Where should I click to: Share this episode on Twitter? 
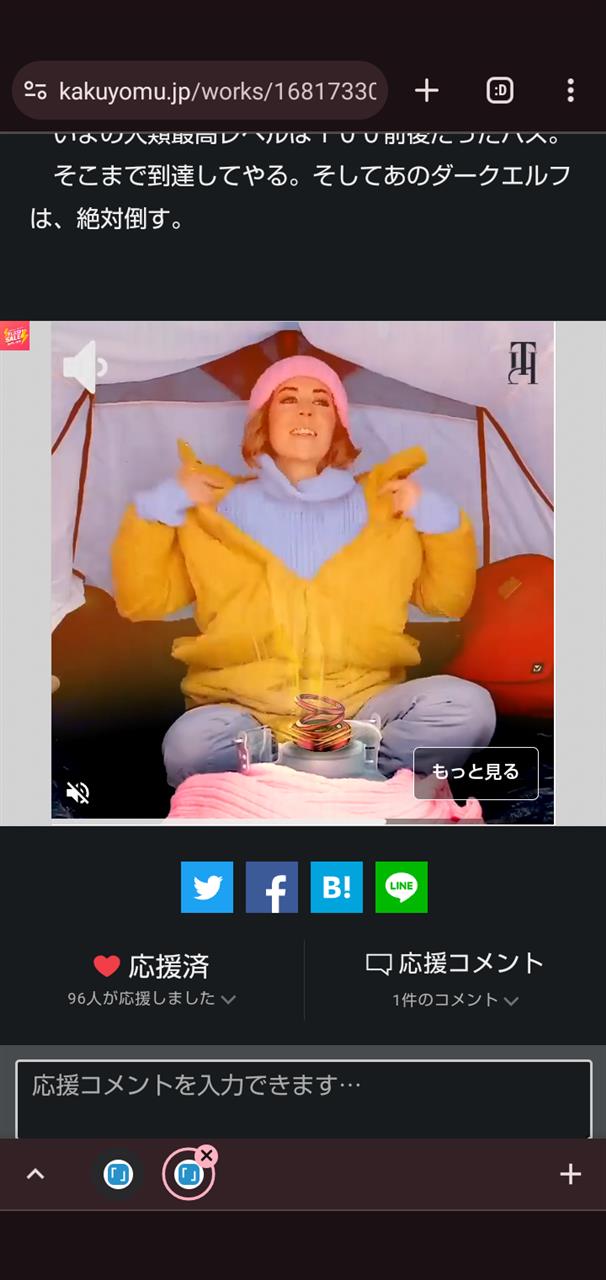pos(207,887)
